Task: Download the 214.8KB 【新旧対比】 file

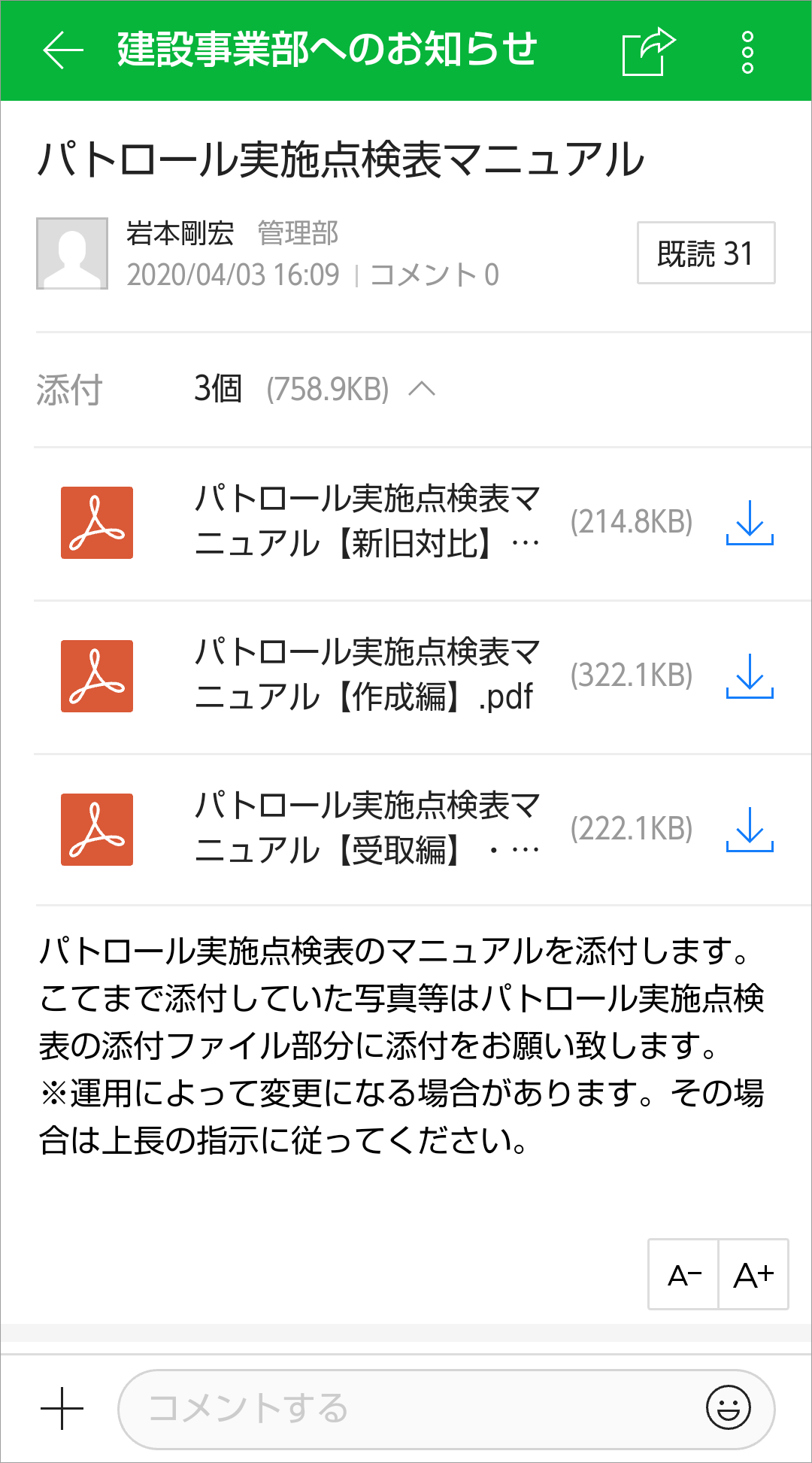Action: click(x=750, y=523)
